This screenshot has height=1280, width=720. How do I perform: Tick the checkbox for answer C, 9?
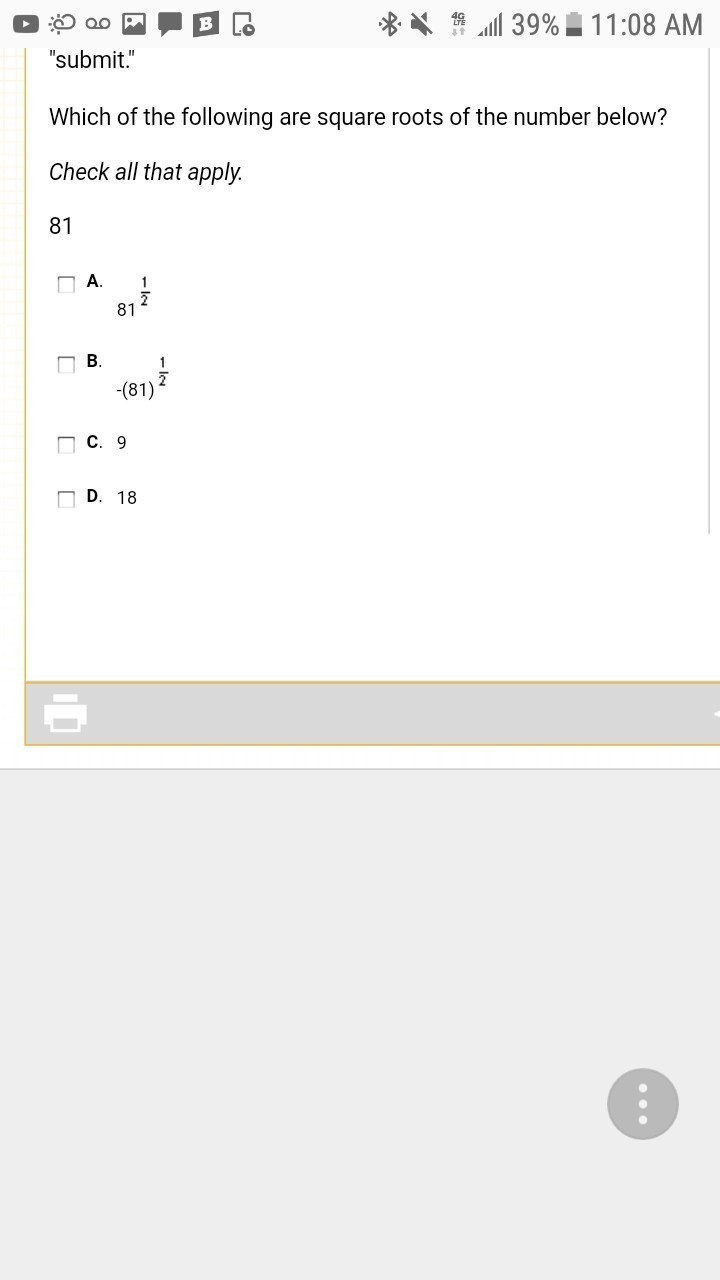66,444
